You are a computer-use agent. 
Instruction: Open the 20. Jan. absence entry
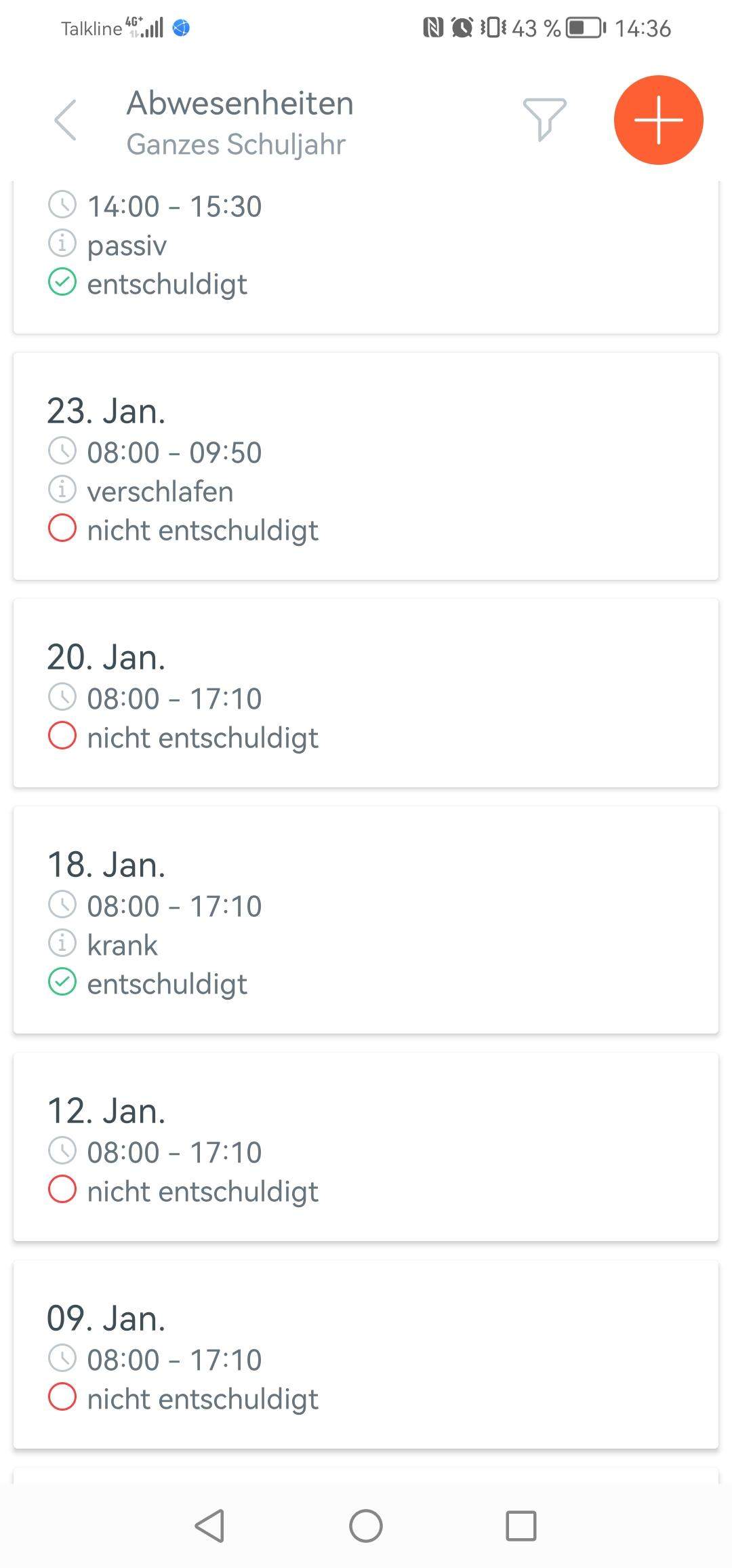point(366,693)
